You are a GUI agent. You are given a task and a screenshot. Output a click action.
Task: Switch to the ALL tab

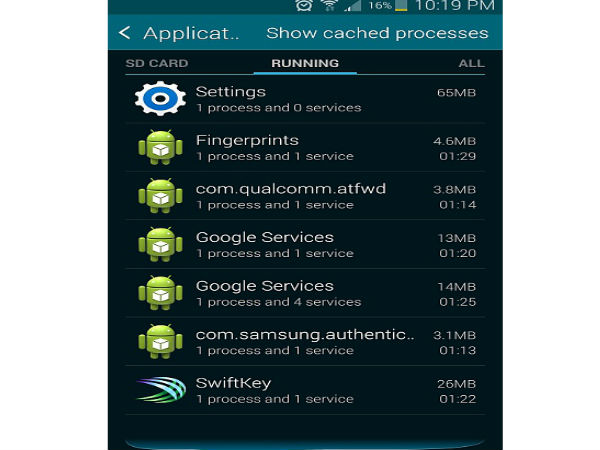(x=471, y=63)
